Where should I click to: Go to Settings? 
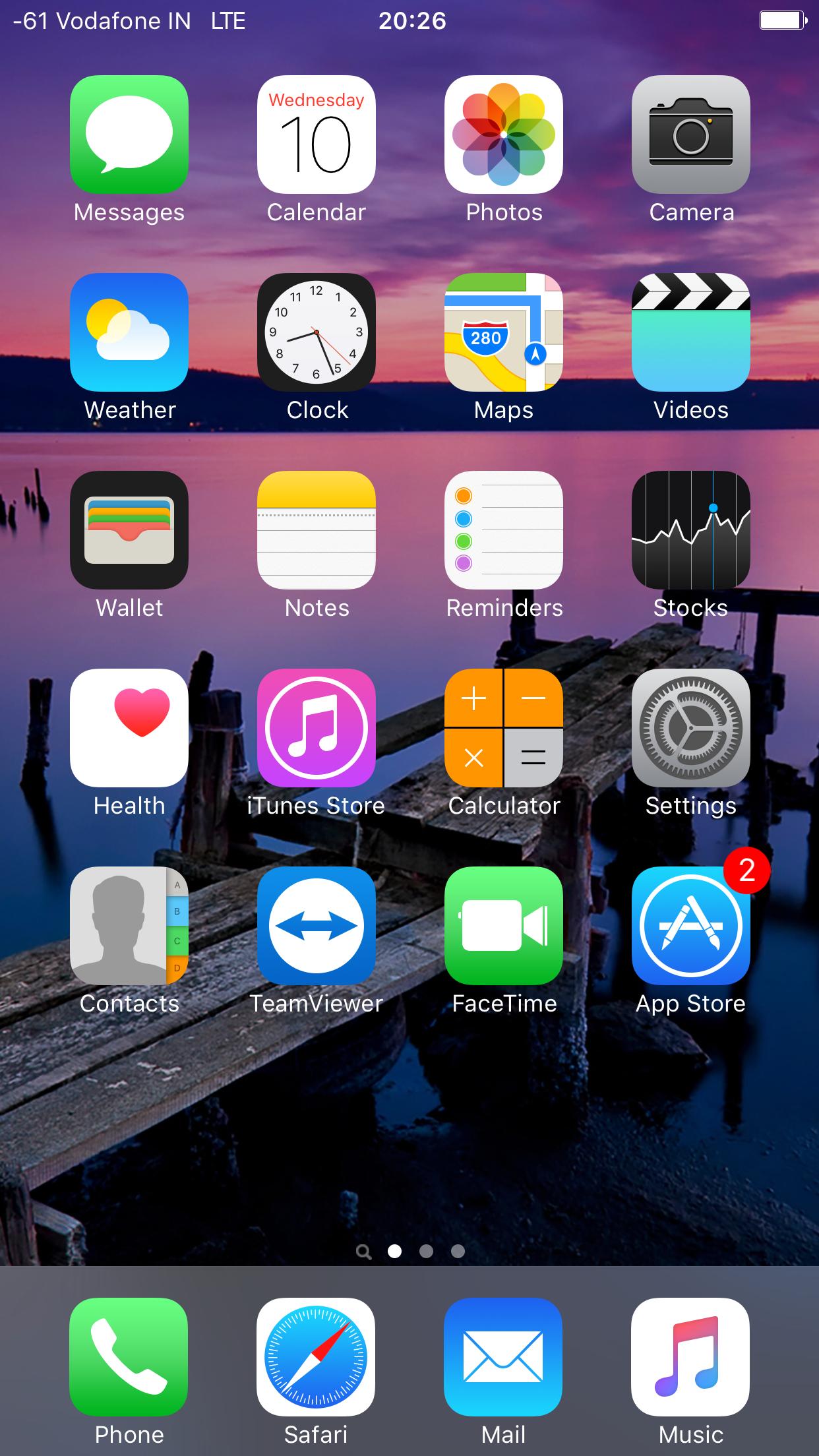pos(691,728)
